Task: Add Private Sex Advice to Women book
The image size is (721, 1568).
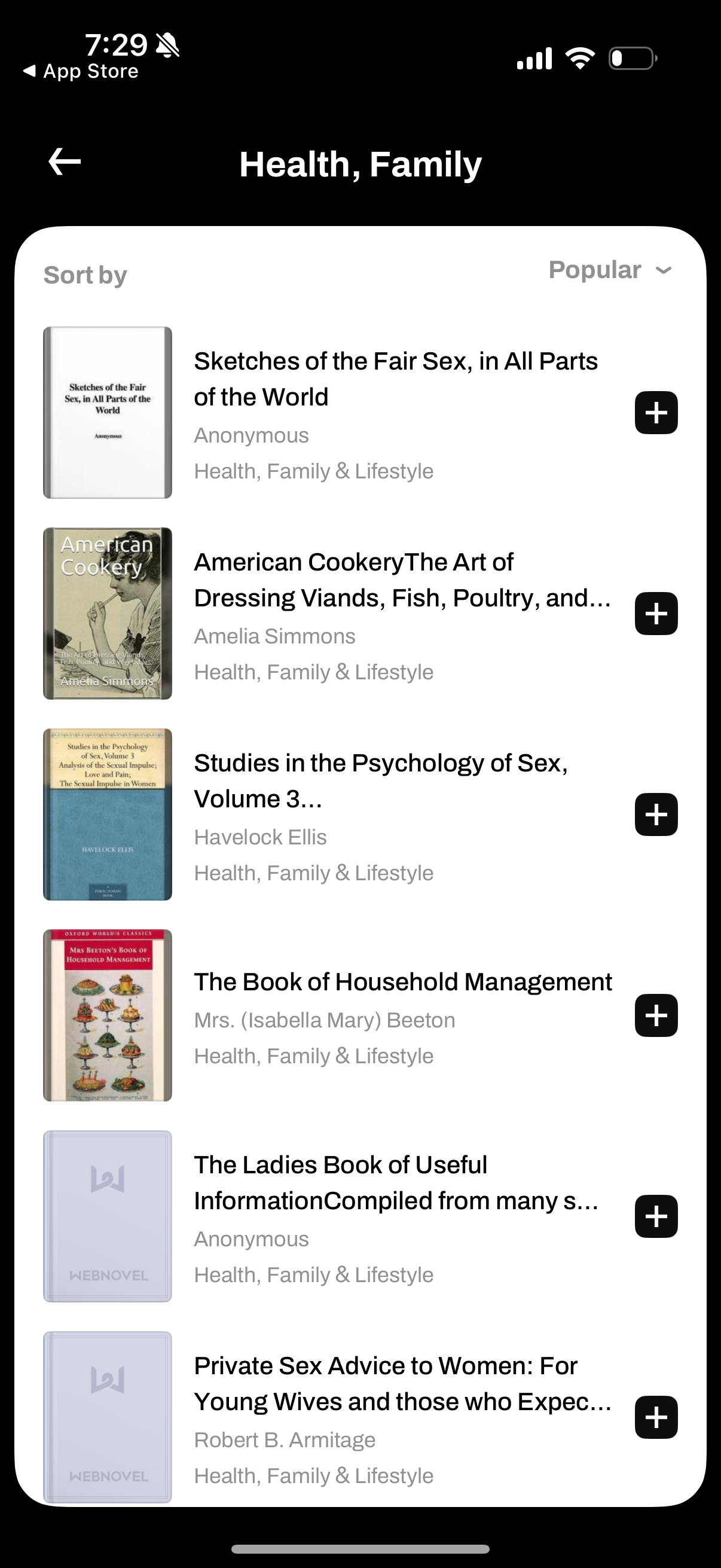Action: tap(656, 1417)
